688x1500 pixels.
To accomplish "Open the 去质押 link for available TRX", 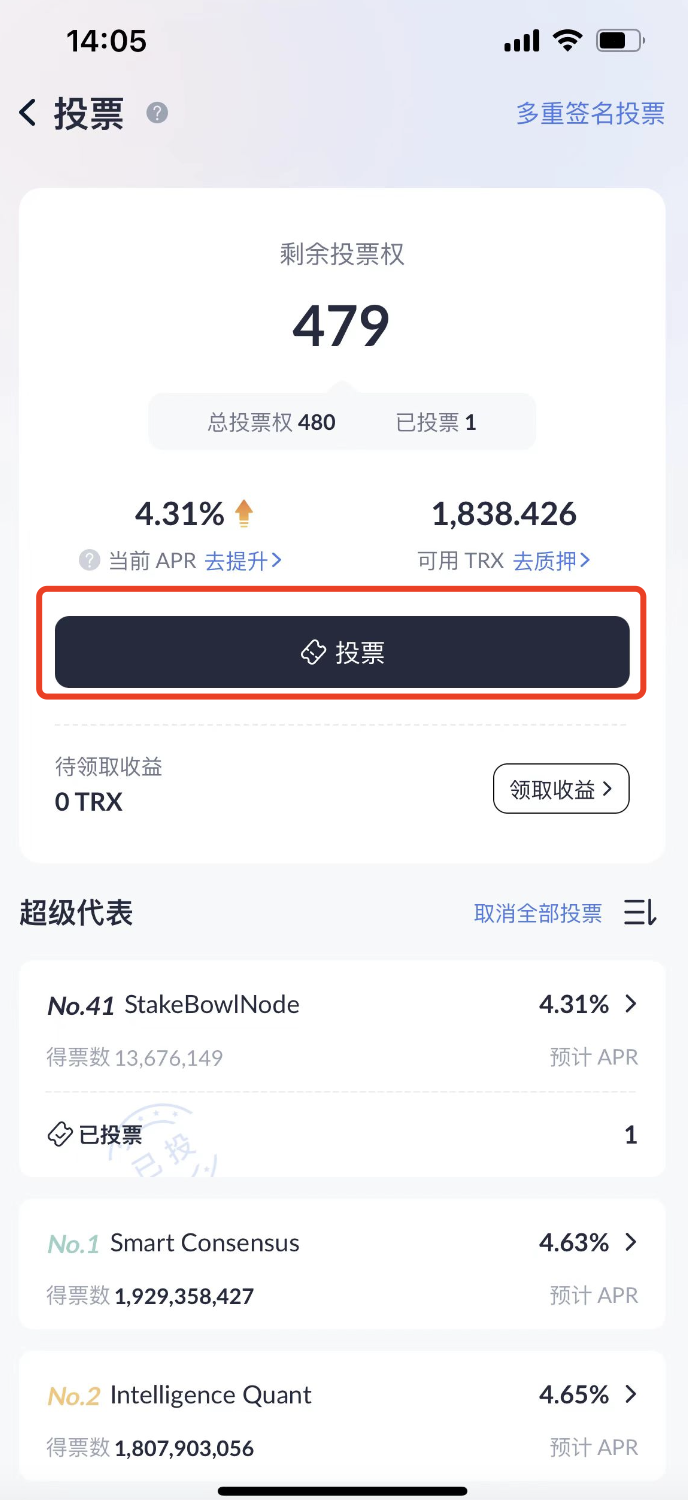I will 552,561.
